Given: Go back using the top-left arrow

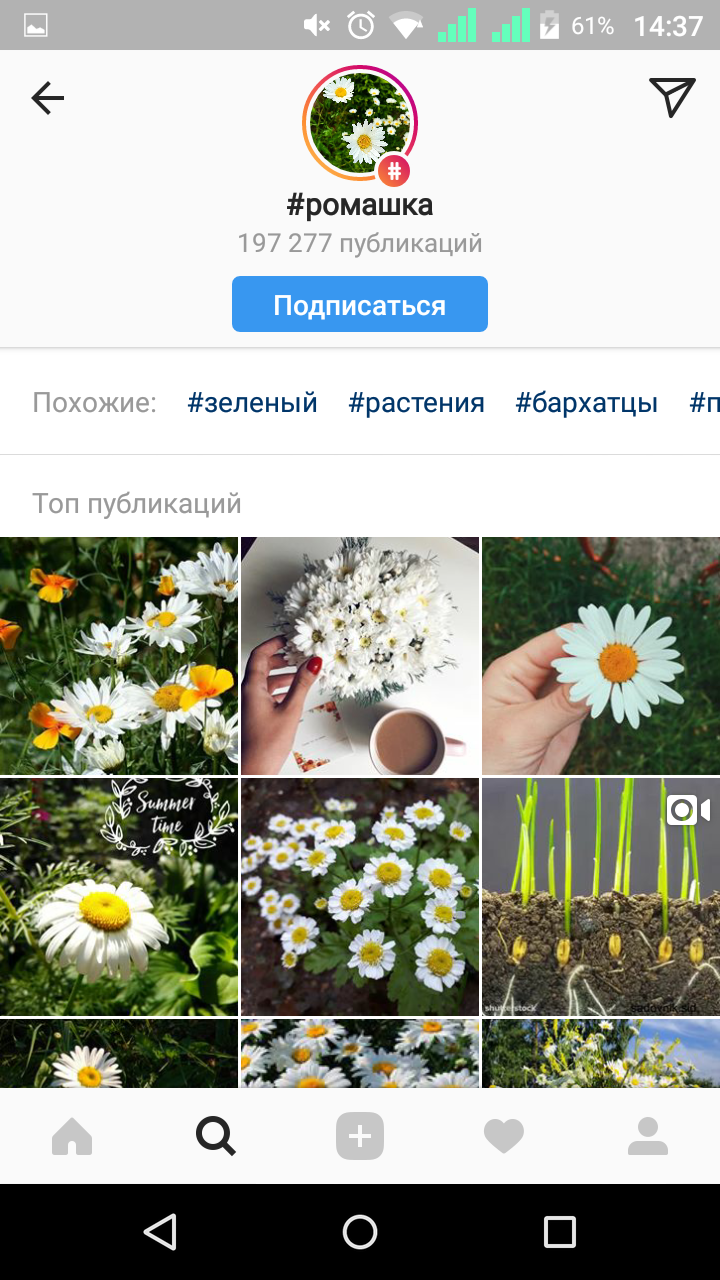Looking at the screenshot, I should coord(47,98).
